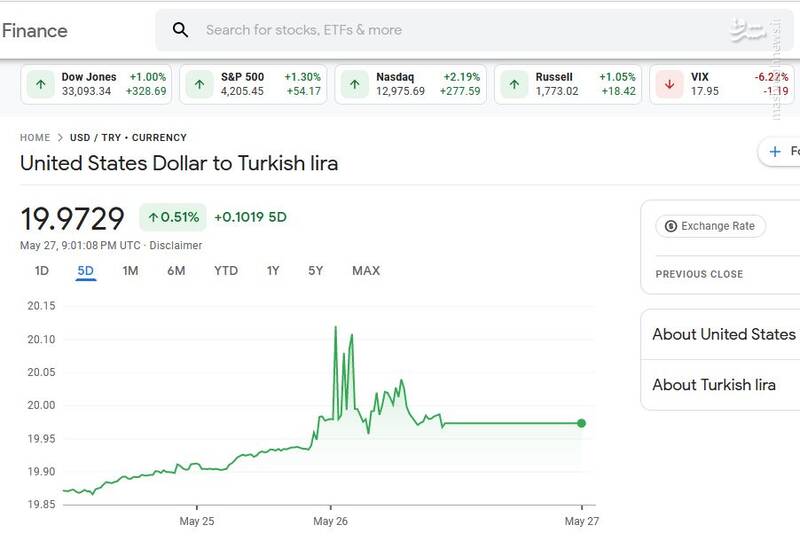Go to HOME in the breadcrumb
The image size is (800, 541).
click(35, 138)
